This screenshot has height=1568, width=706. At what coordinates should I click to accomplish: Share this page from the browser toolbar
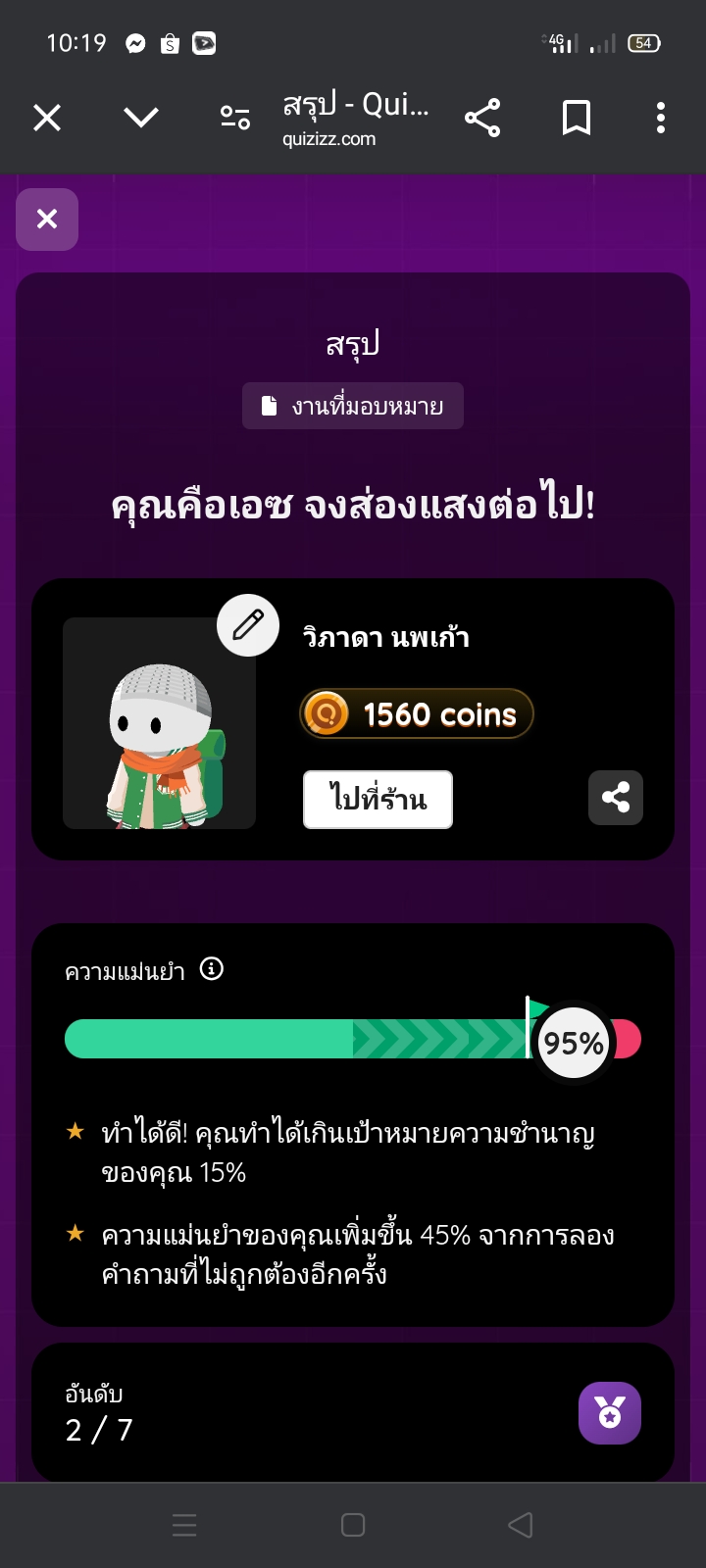(x=482, y=119)
